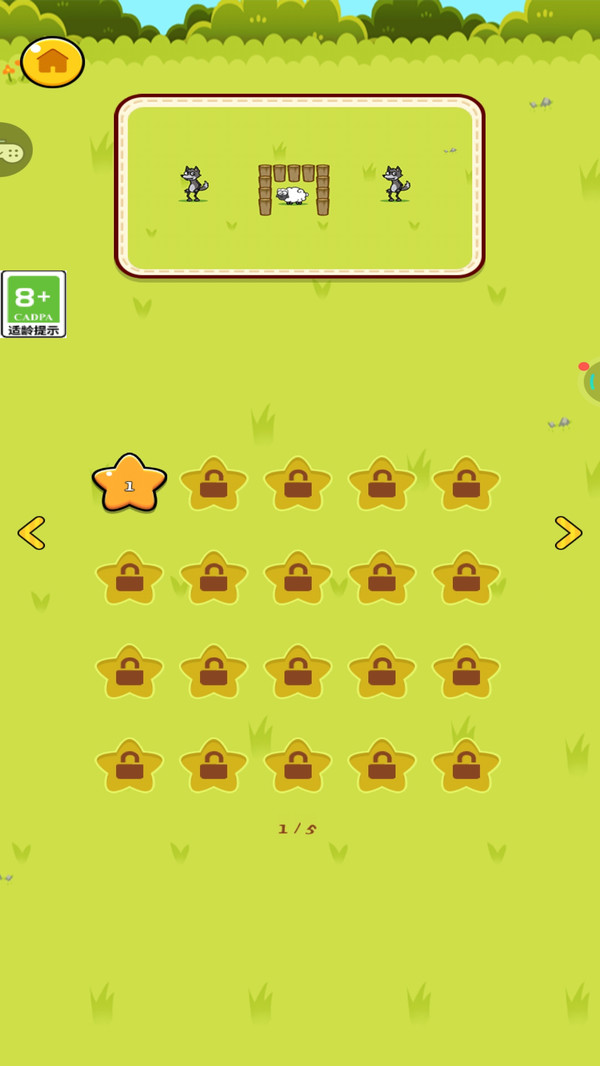Open the 8+ CADPA age rating notice

tap(34, 304)
